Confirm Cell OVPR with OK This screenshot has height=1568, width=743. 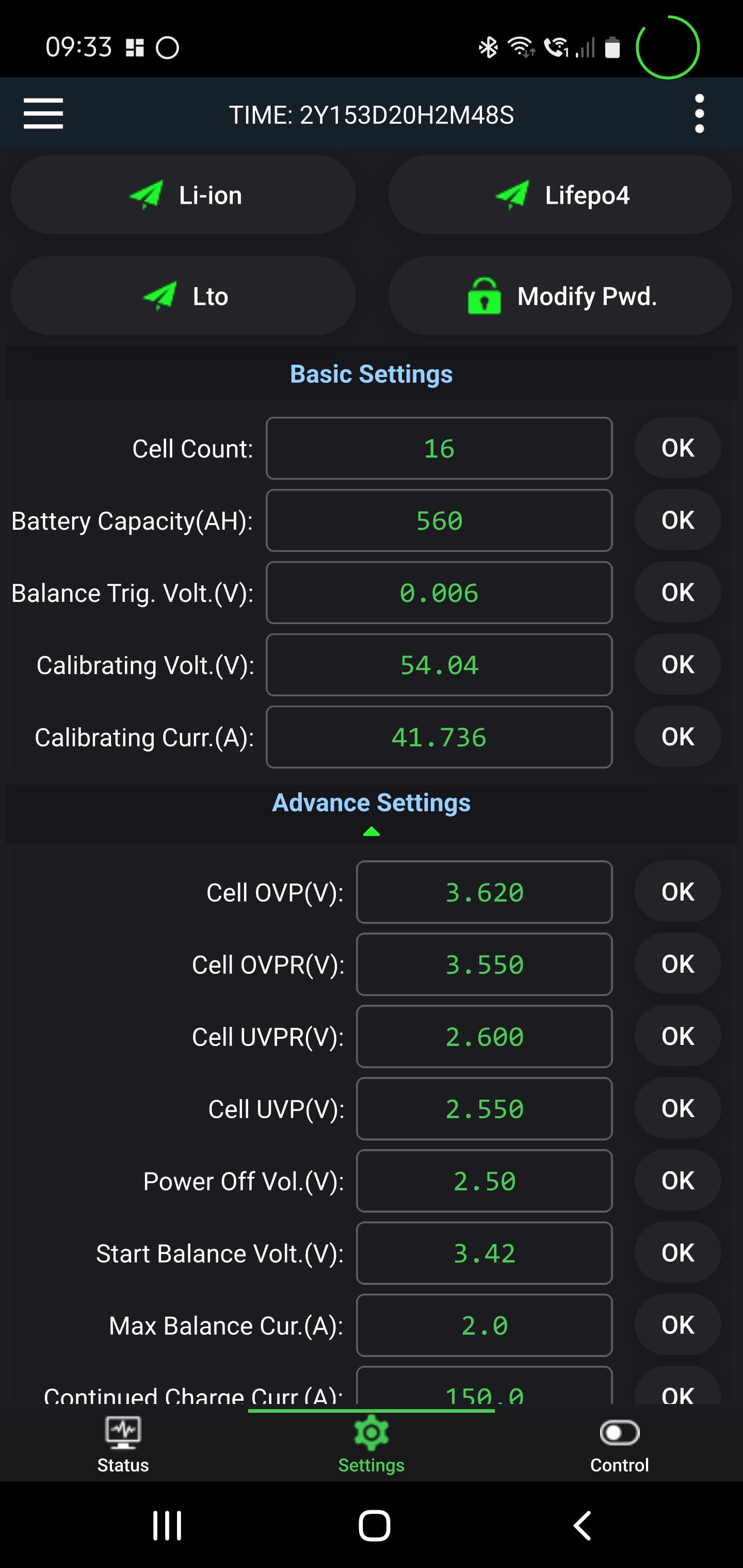(678, 964)
